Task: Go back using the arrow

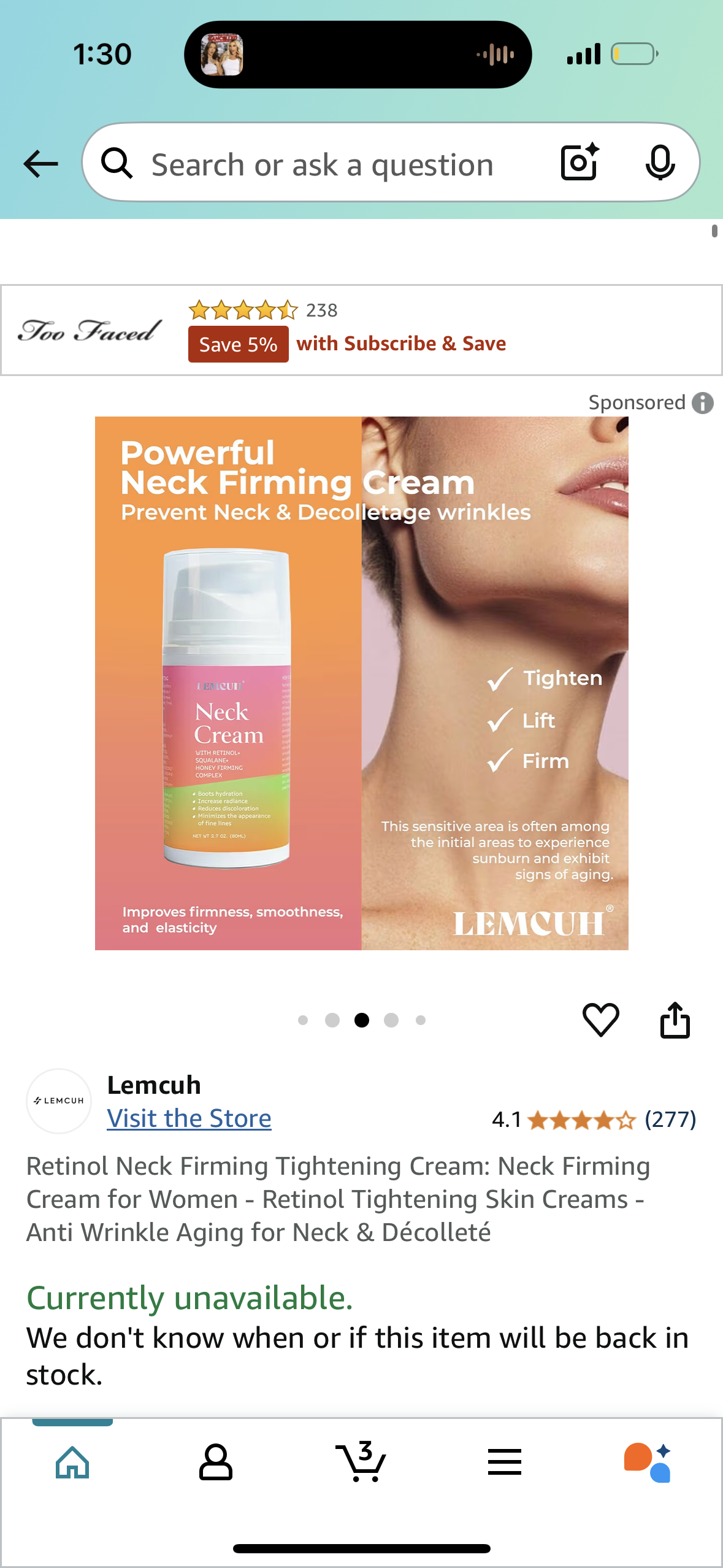Action: click(x=40, y=164)
